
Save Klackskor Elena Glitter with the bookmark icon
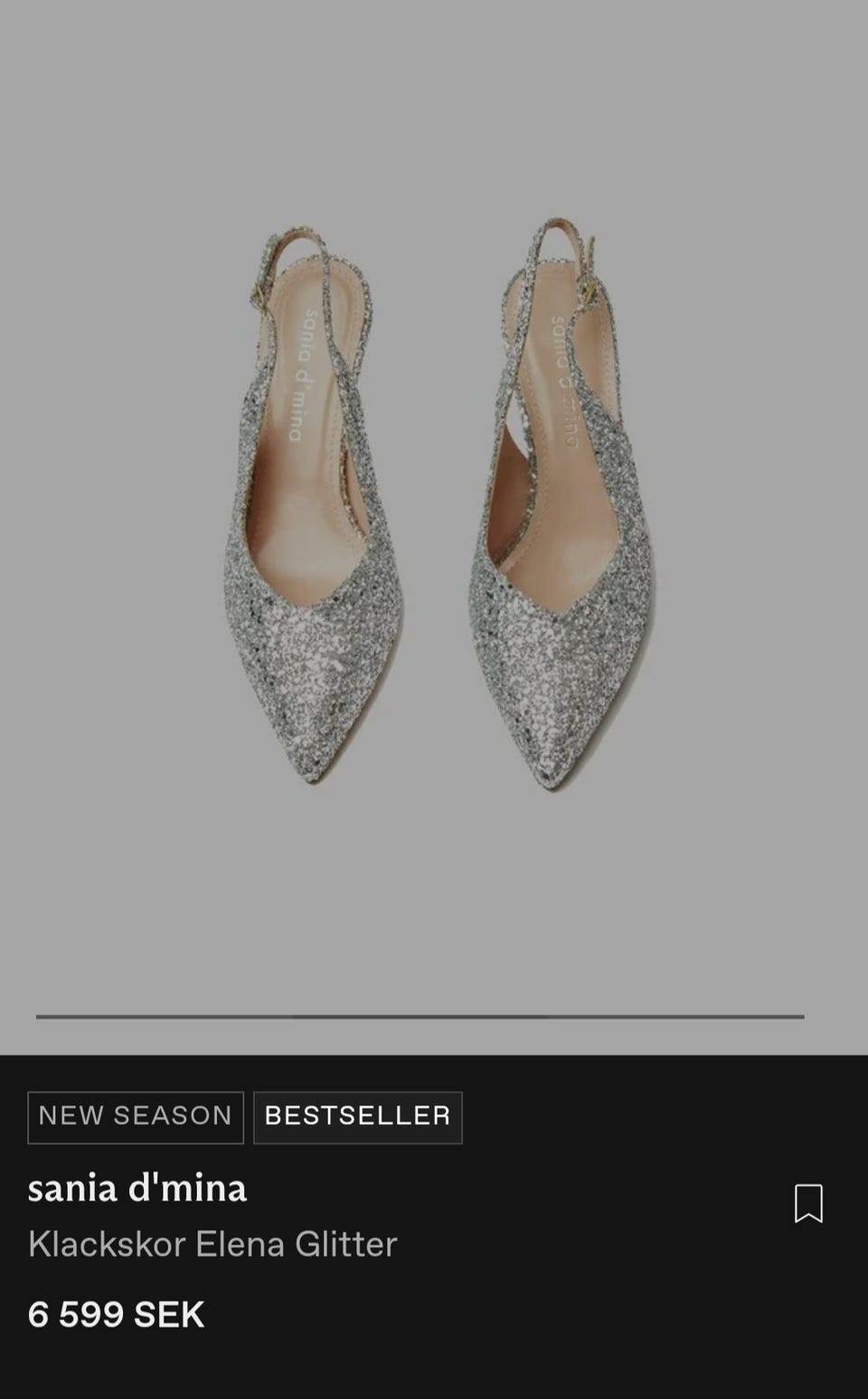pos(807,1204)
